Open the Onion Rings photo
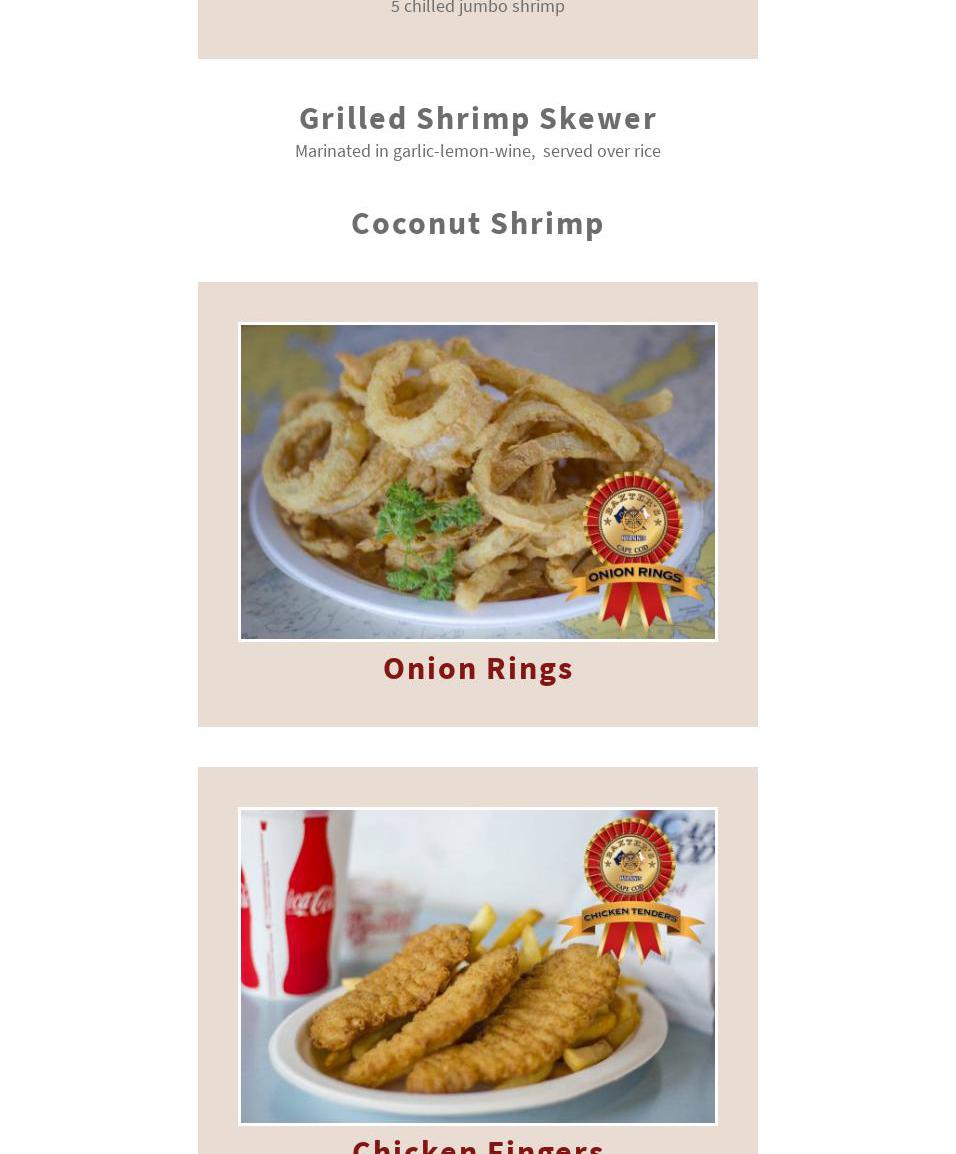The image size is (956, 1154). click(x=477, y=481)
